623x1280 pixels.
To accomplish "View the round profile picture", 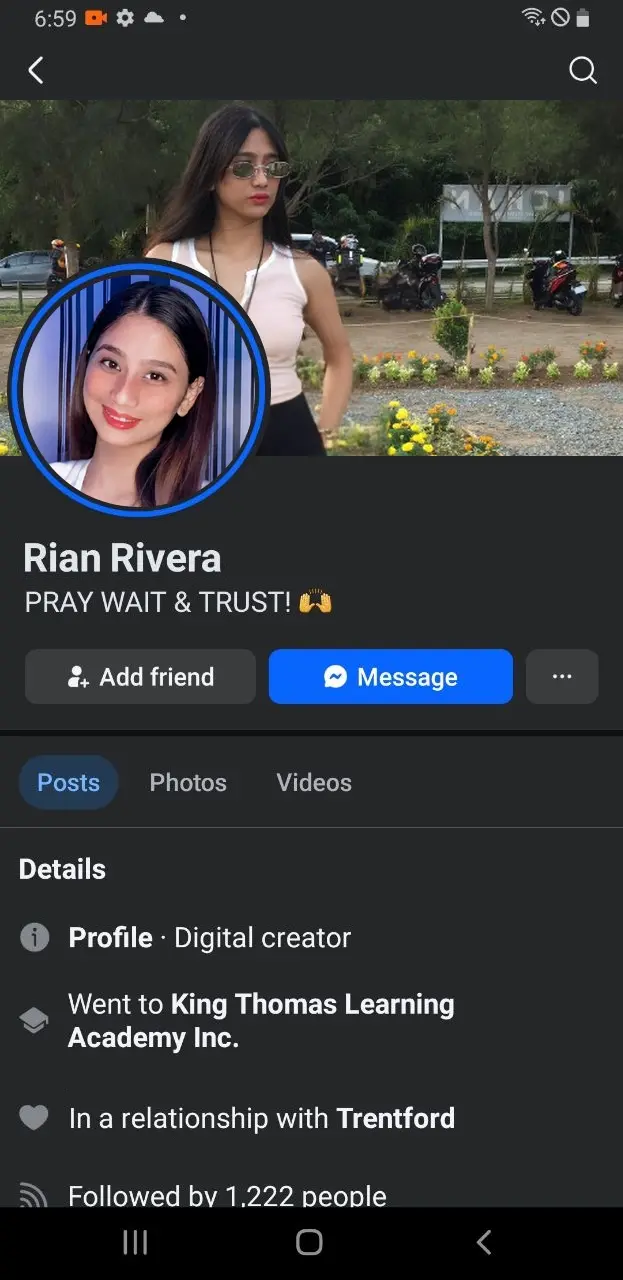I will click(139, 388).
